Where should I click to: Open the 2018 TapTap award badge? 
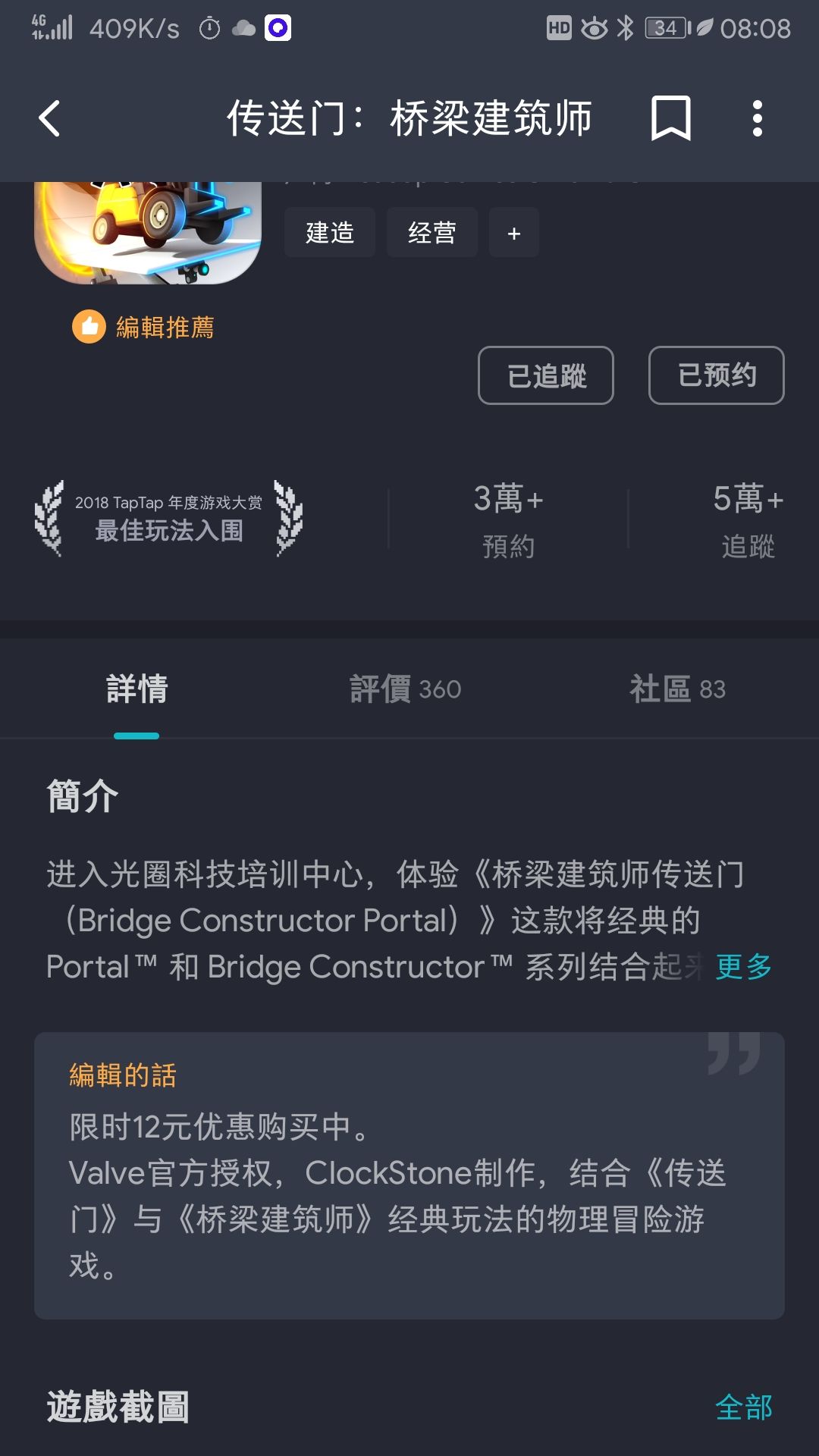168,518
